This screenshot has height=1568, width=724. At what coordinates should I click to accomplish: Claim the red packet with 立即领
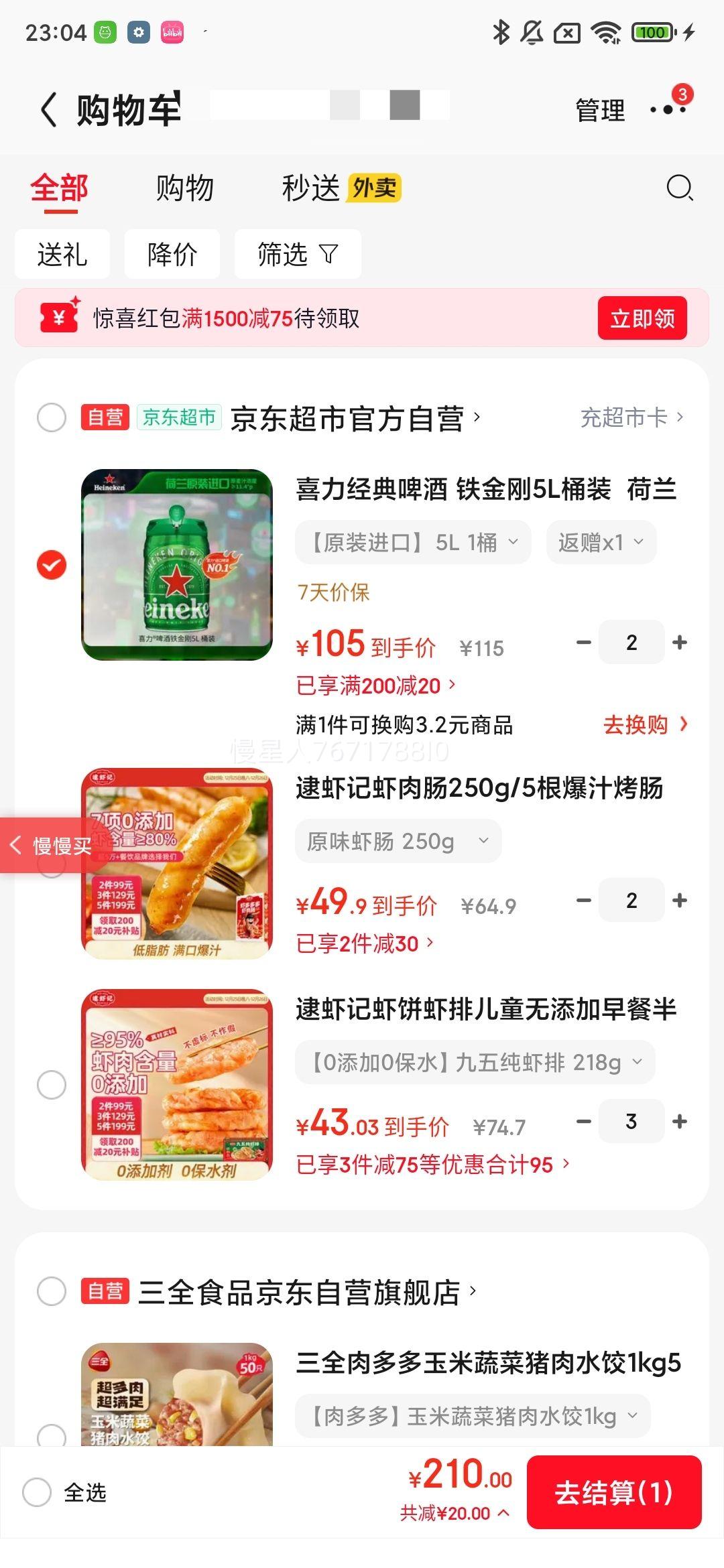click(642, 318)
